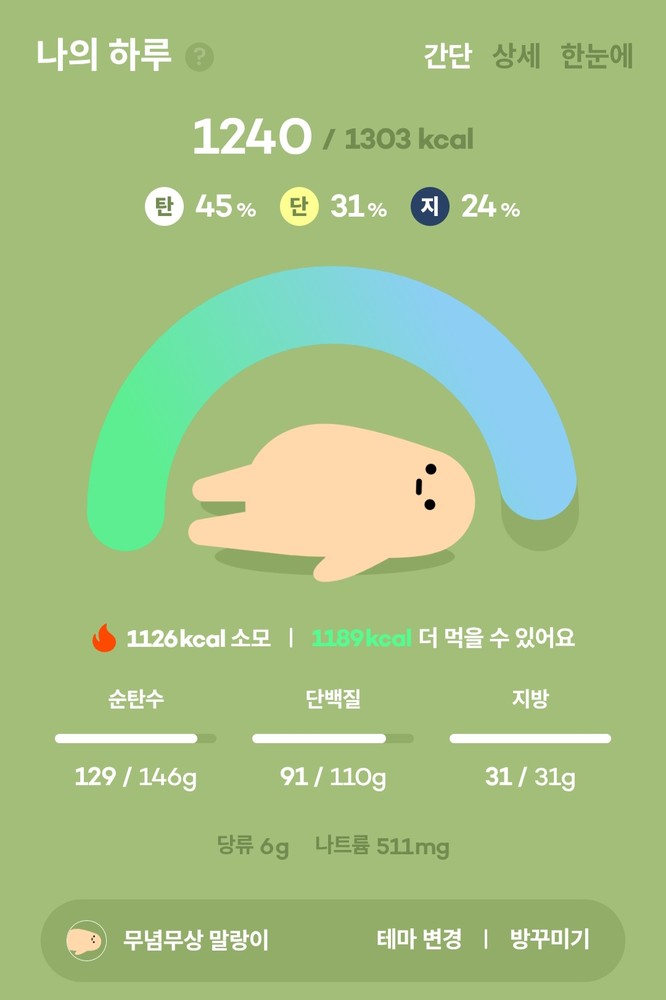666x1000 pixels.
Task: Switch to the 한눈에 view tab
Action: [x=597, y=56]
